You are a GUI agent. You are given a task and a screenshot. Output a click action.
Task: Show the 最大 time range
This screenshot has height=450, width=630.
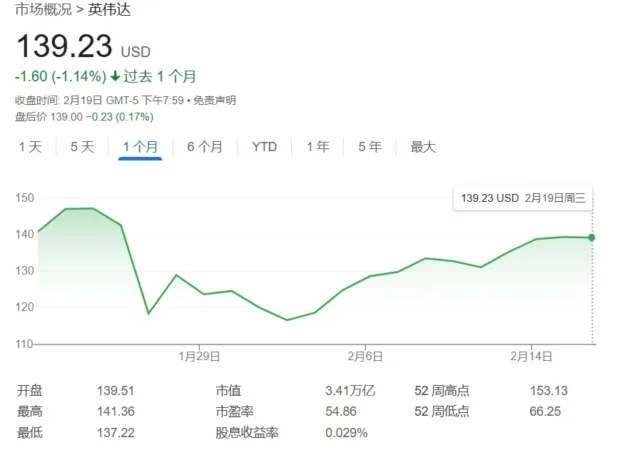pos(423,147)
